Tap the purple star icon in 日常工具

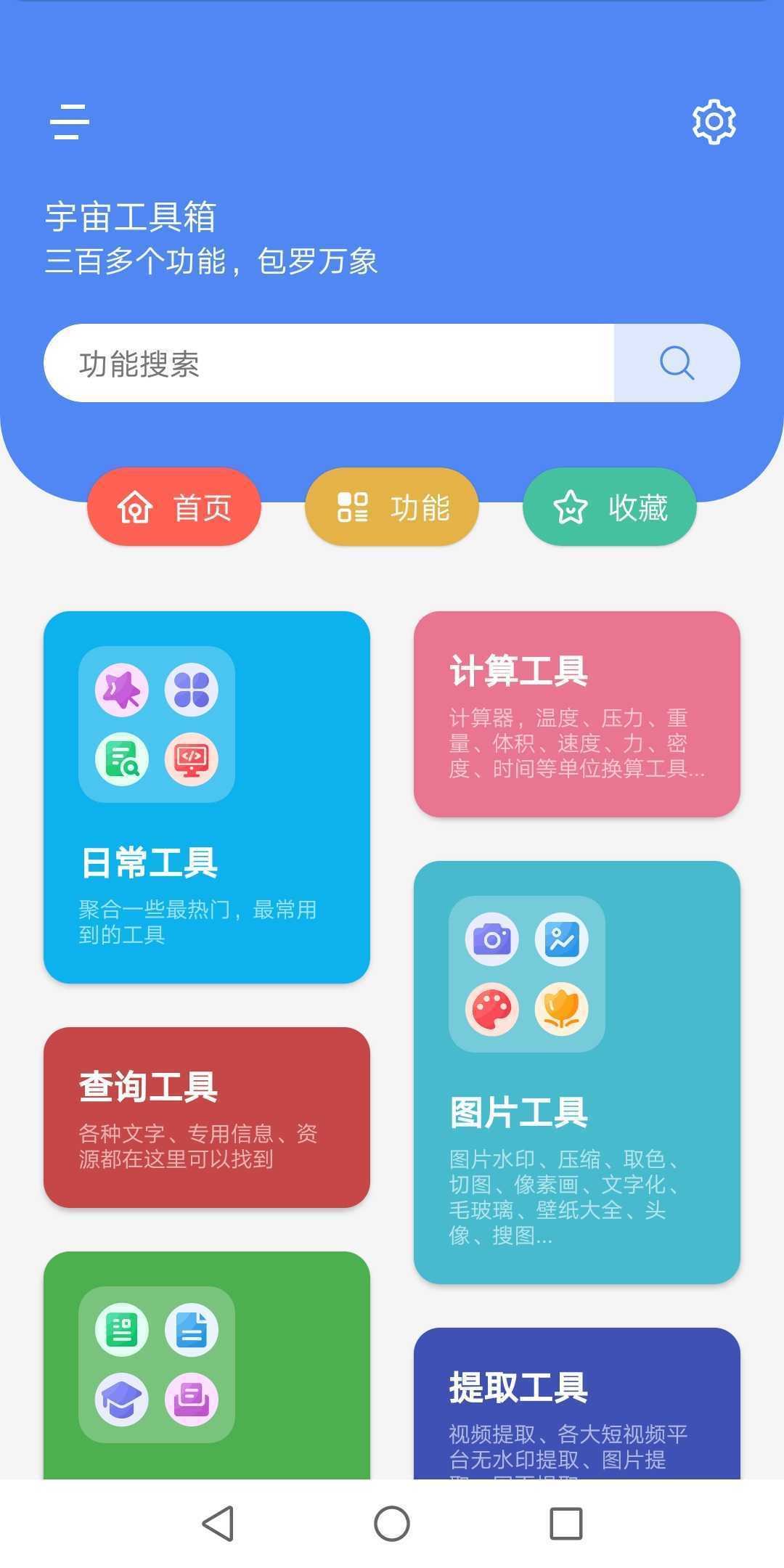(123, 690)
